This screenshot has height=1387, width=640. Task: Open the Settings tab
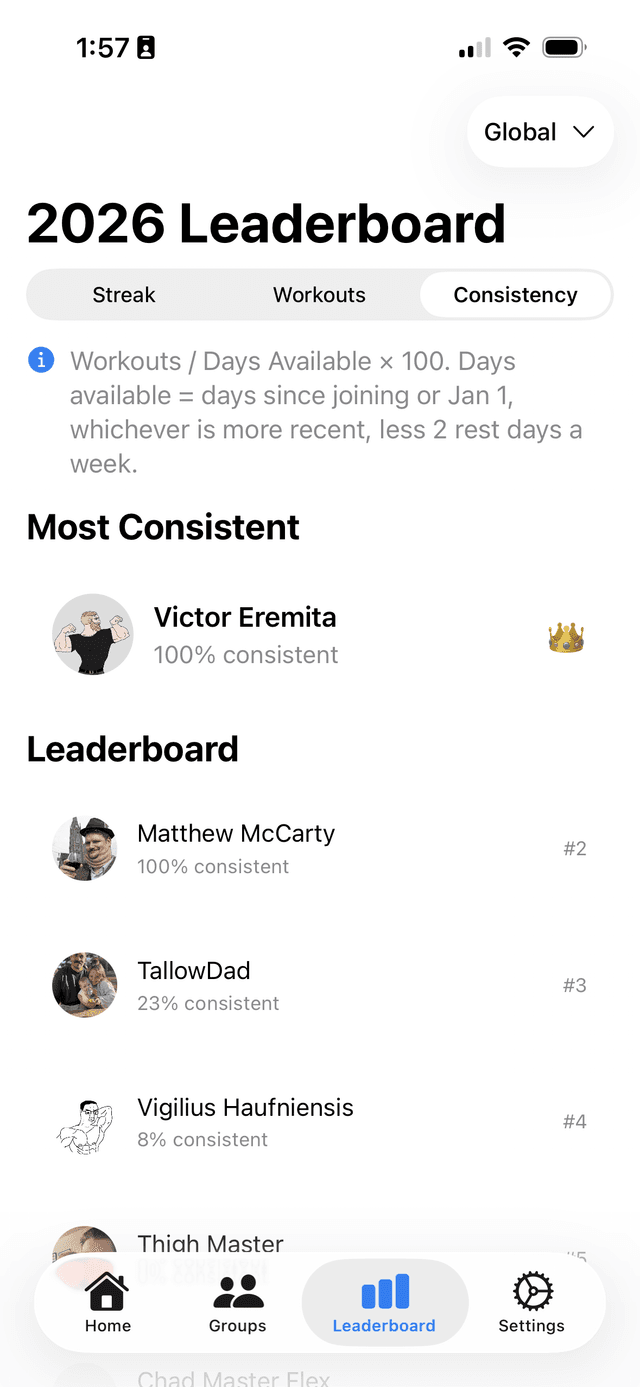pos(531,1303)
